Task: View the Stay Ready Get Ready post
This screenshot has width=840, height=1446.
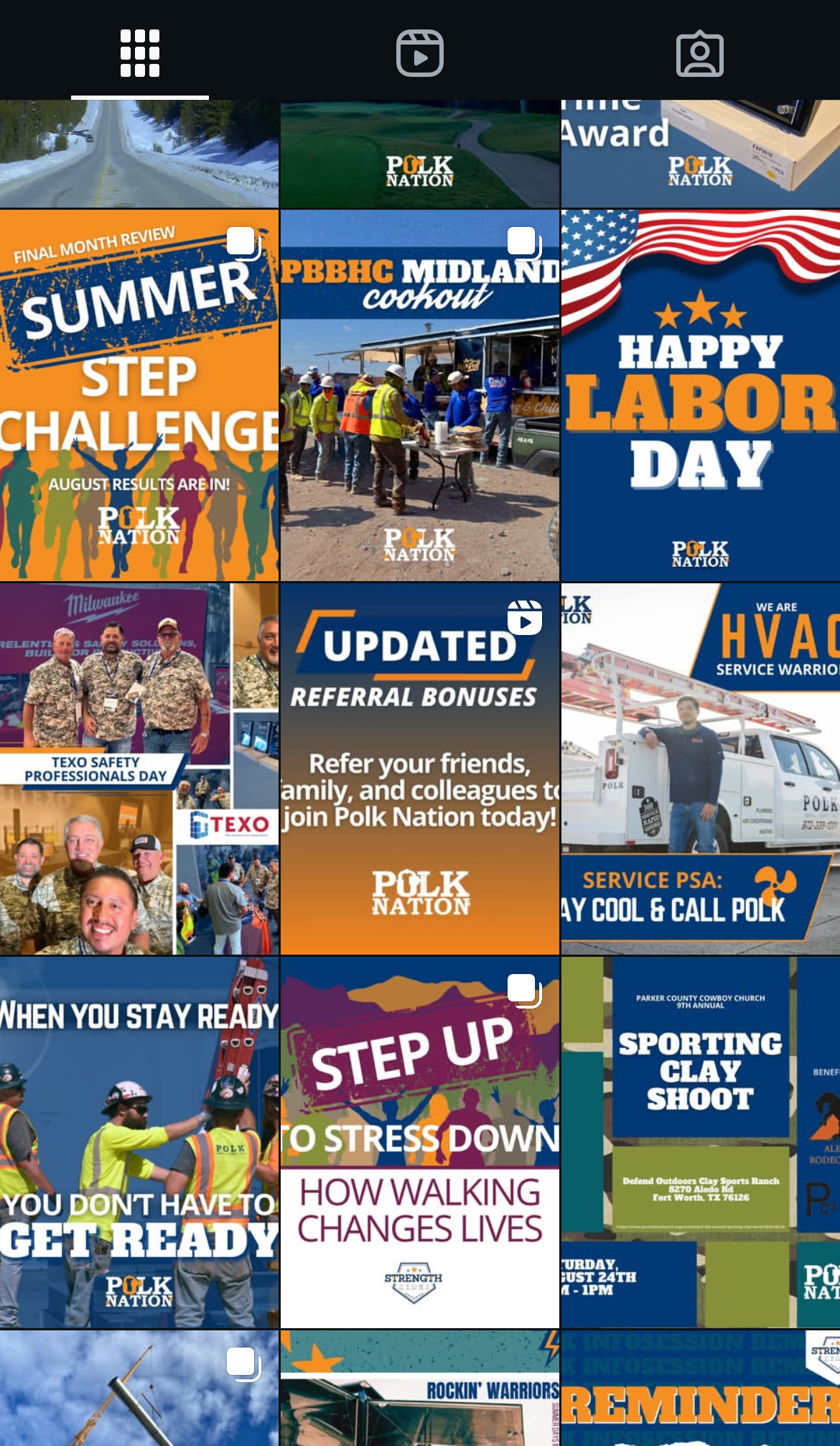Action: click(139, 1142)
